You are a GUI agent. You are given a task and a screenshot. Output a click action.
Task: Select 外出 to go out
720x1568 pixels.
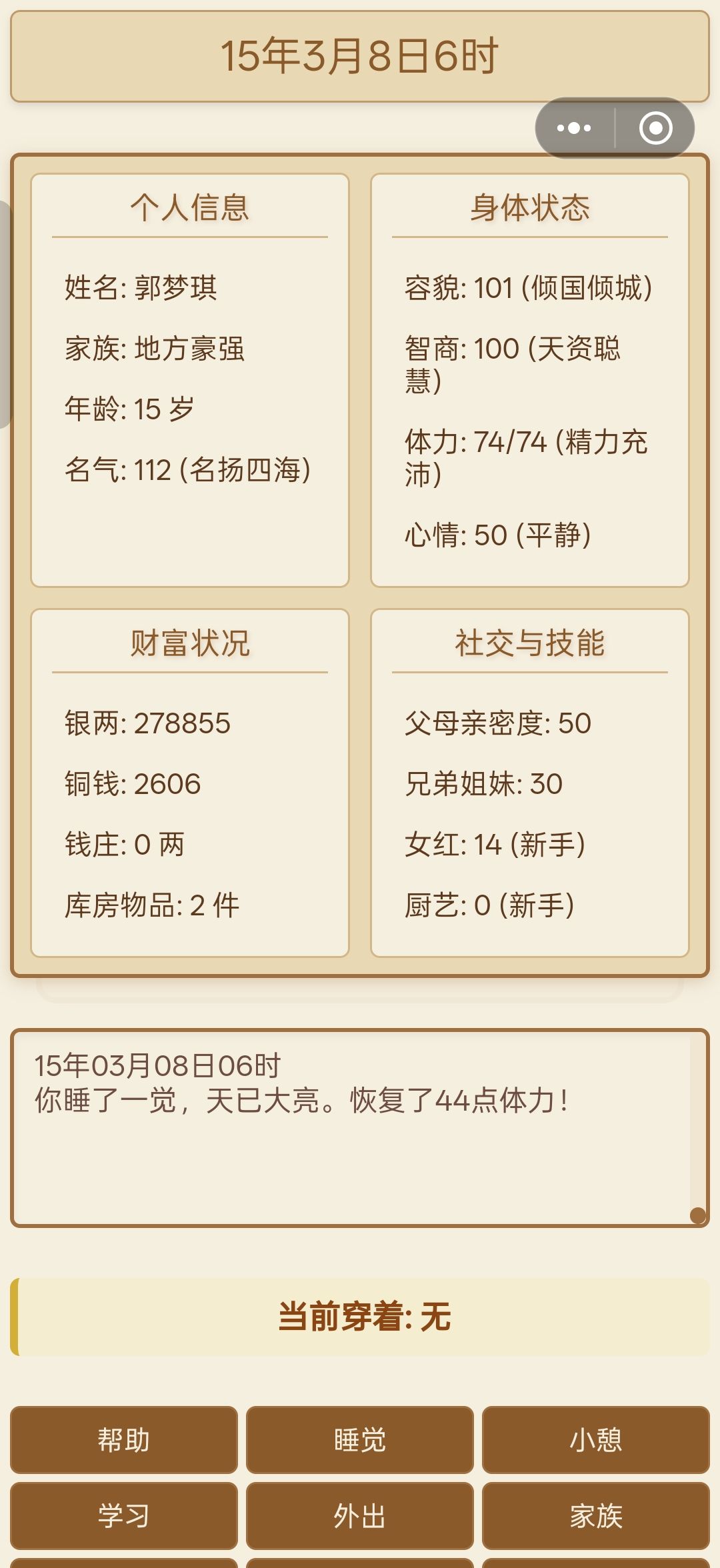360,1515
